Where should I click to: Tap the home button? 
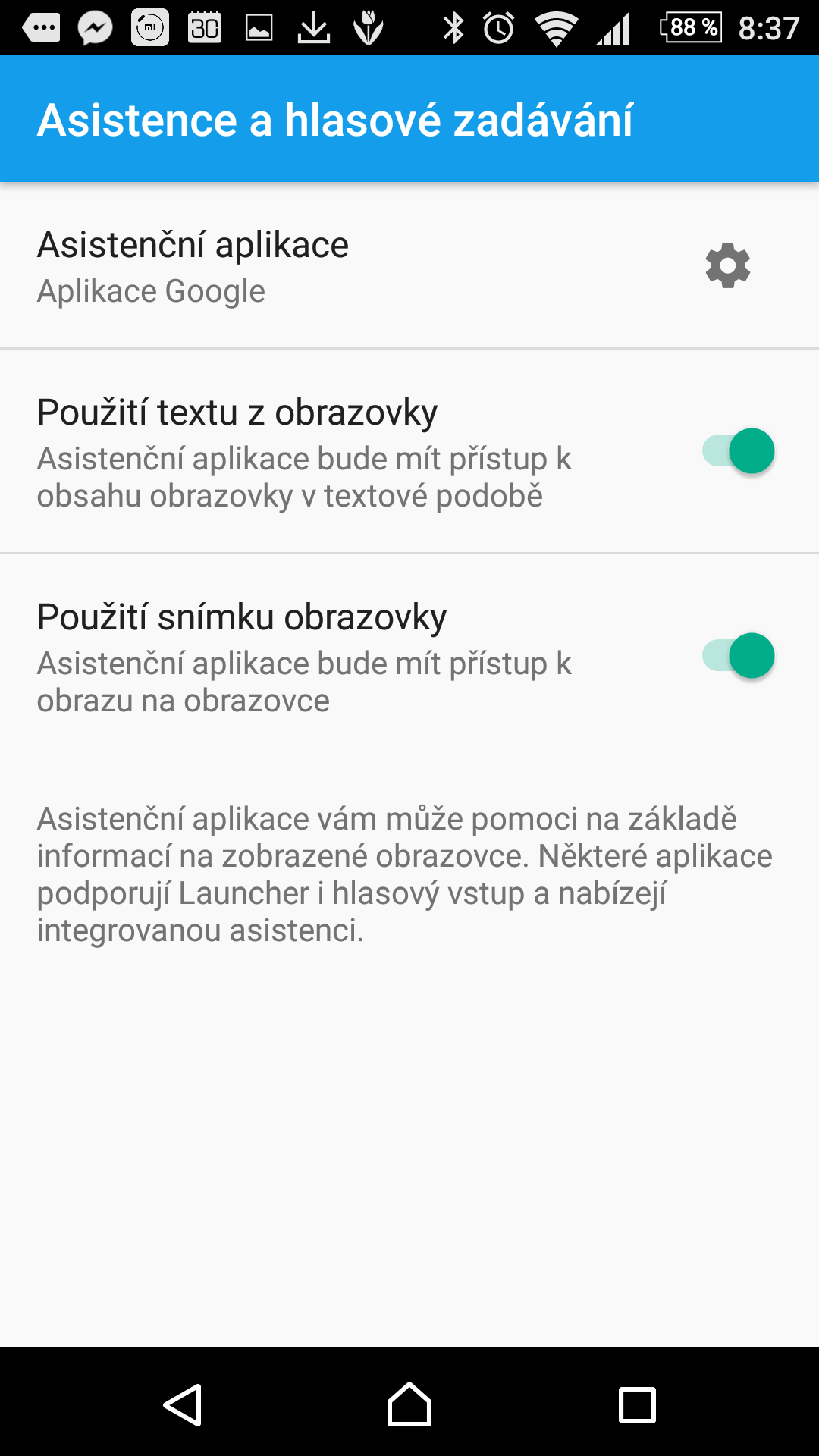tap(409, 1404)
